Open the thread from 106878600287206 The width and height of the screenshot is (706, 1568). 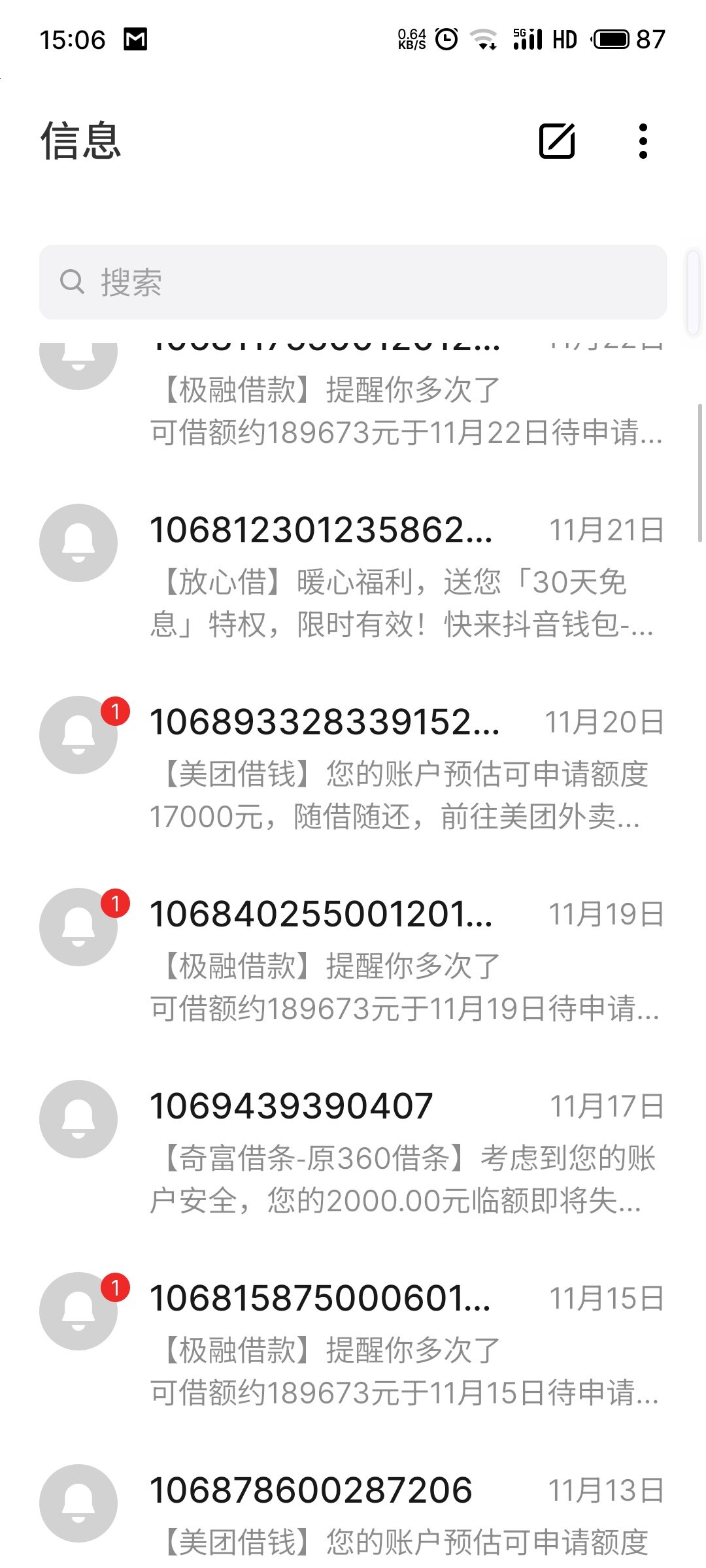pos(405,1509)
